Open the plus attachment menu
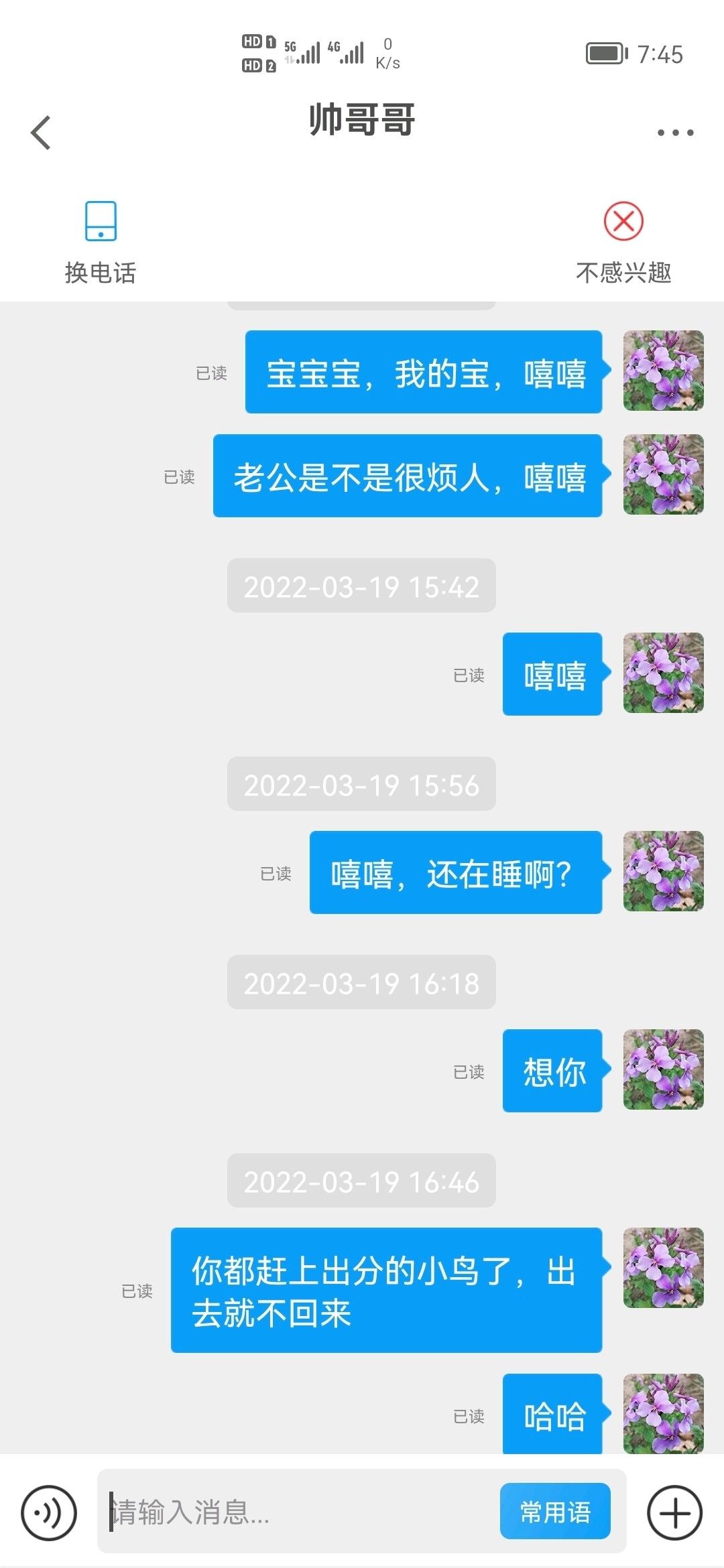 click(x=674, y=1512)
